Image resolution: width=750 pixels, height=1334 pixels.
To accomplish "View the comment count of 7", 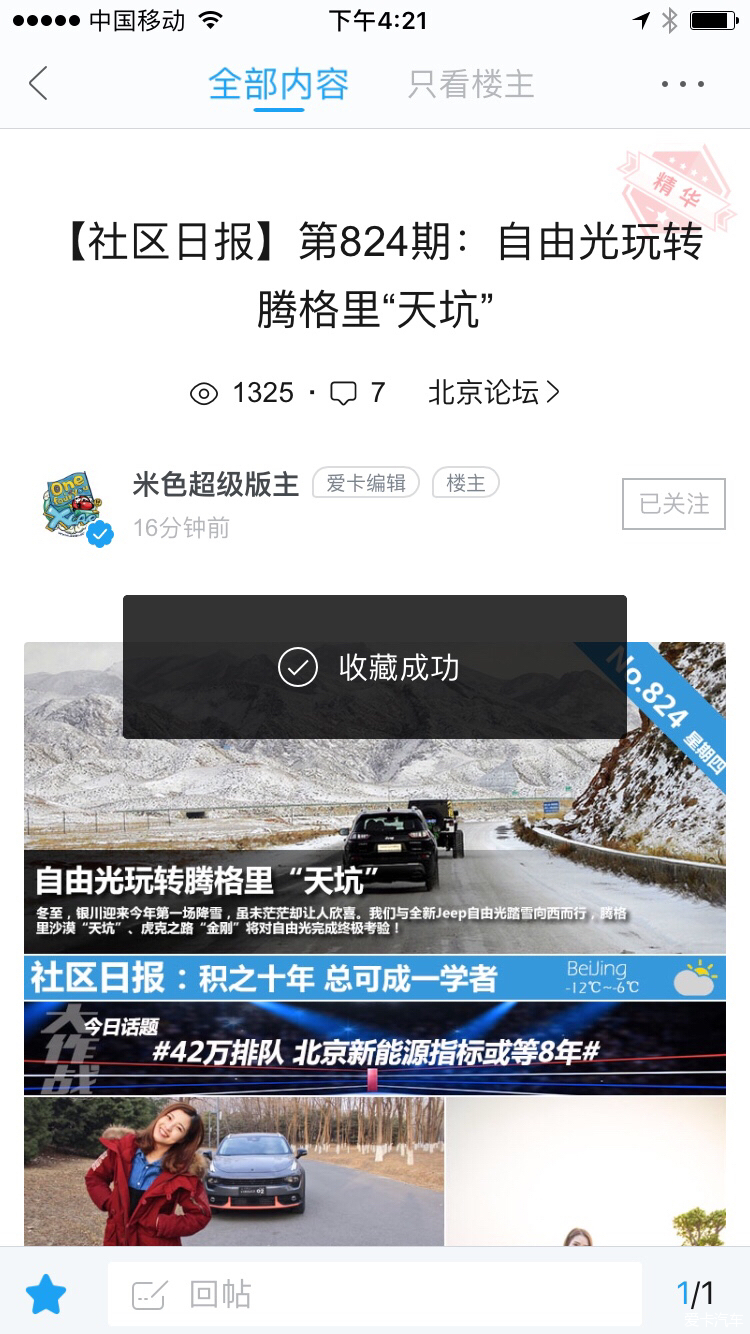I will (x=358, y=393).
